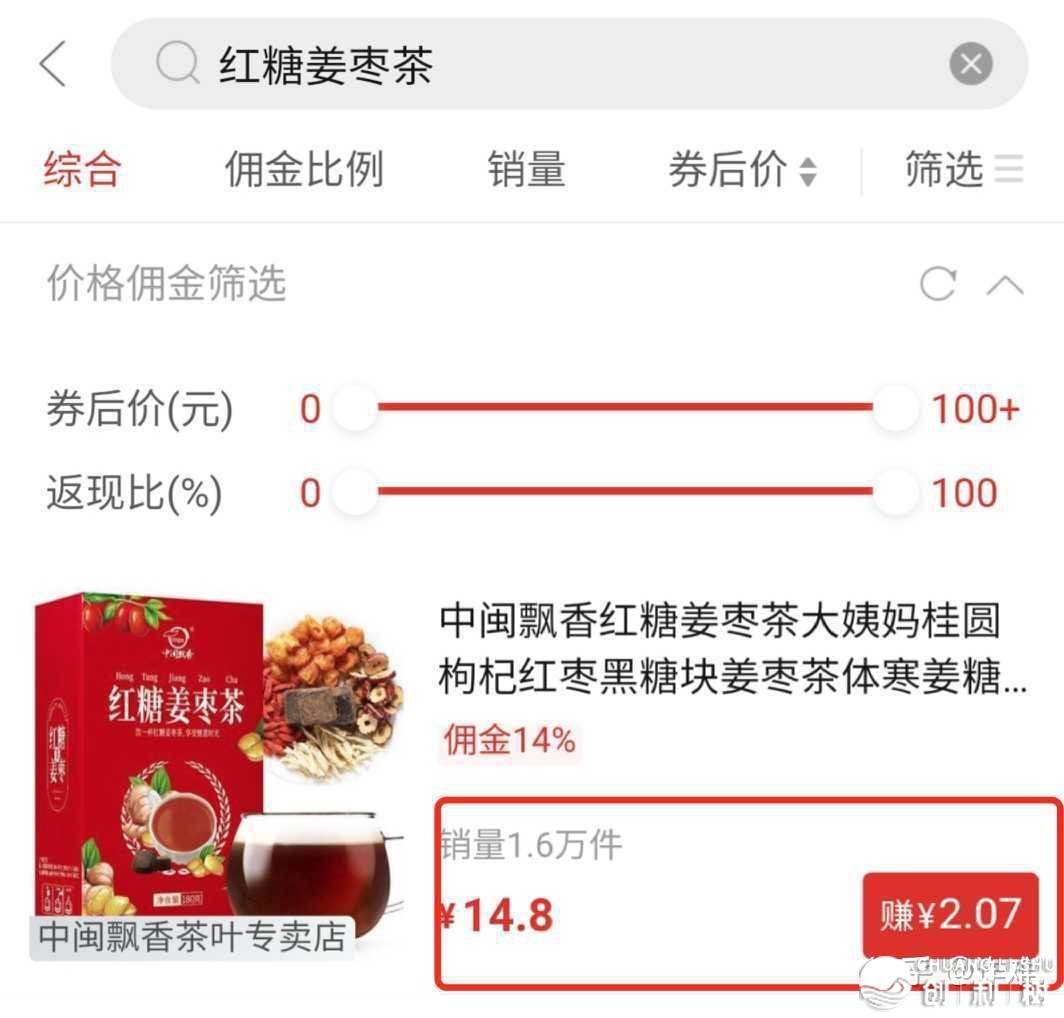Tap the 赚¥2.07 earn button
1064x1018 pixels.
949,915
